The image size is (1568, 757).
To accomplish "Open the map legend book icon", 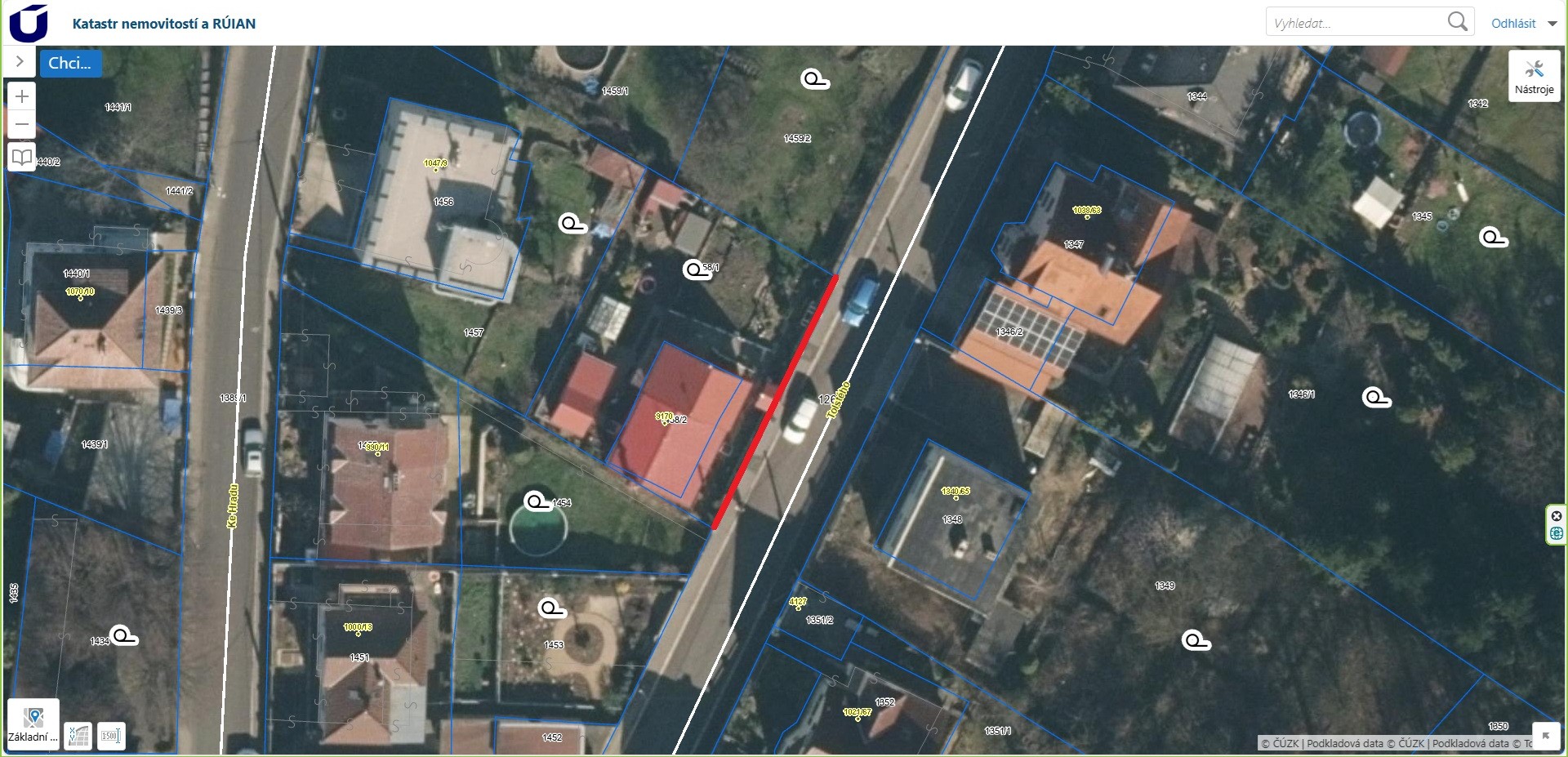I will pyautogui.click(x=22, y=157).
